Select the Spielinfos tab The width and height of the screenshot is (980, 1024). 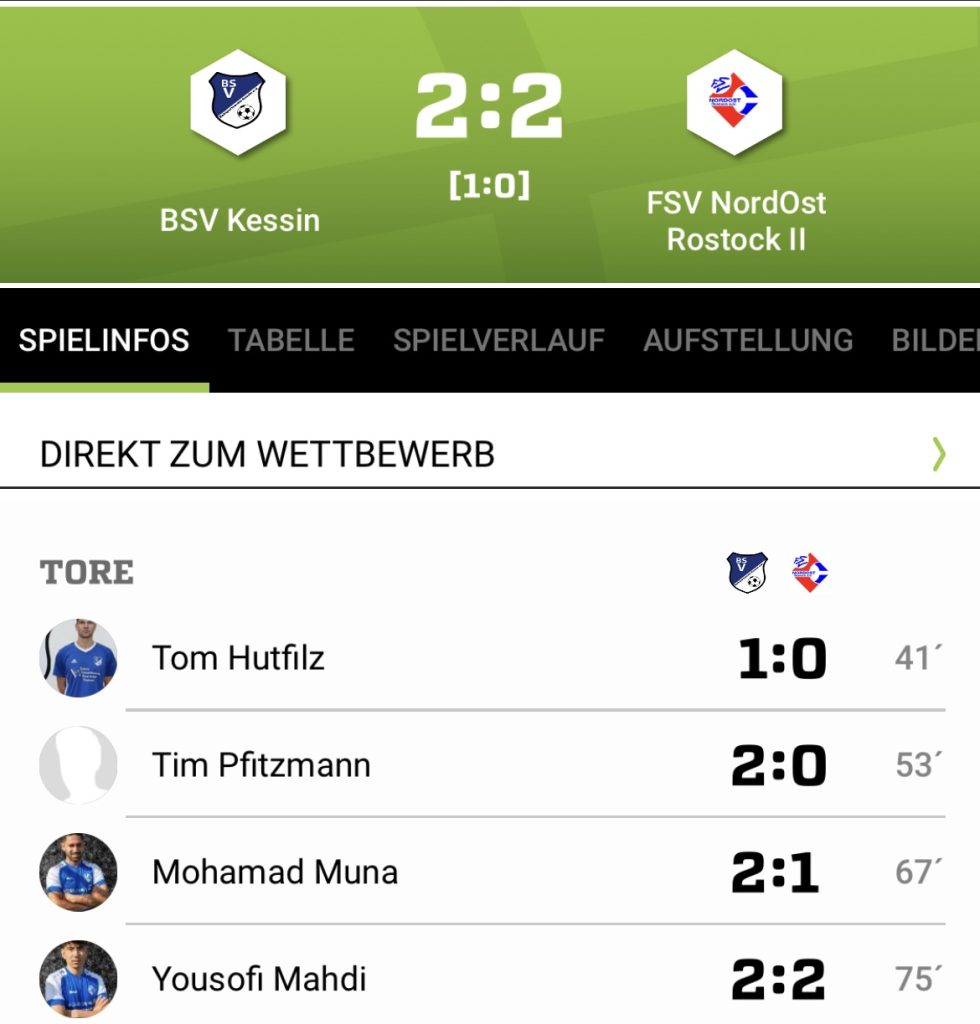point(104,340)
